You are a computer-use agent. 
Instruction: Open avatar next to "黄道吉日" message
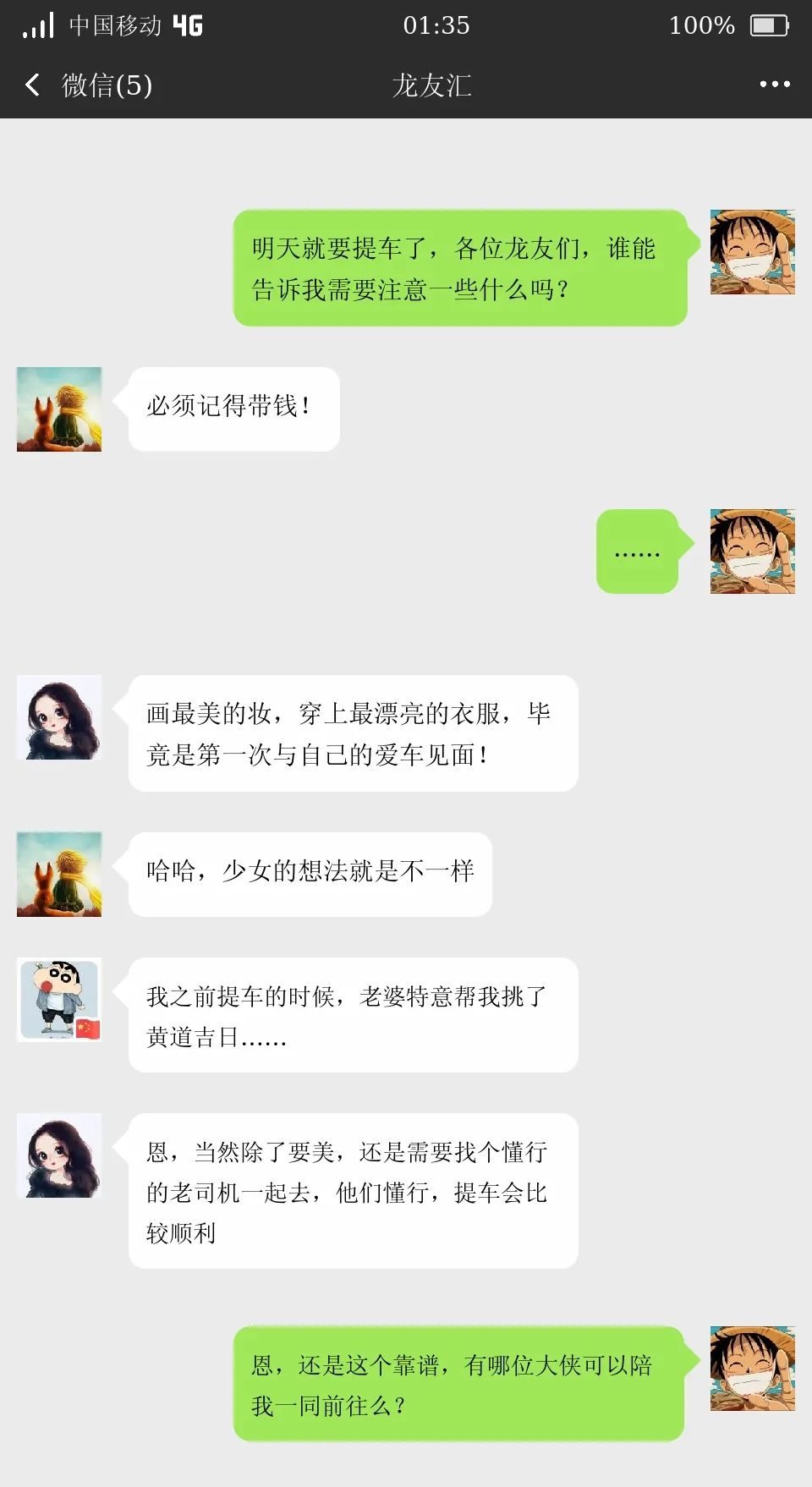(x=59, y=999)
